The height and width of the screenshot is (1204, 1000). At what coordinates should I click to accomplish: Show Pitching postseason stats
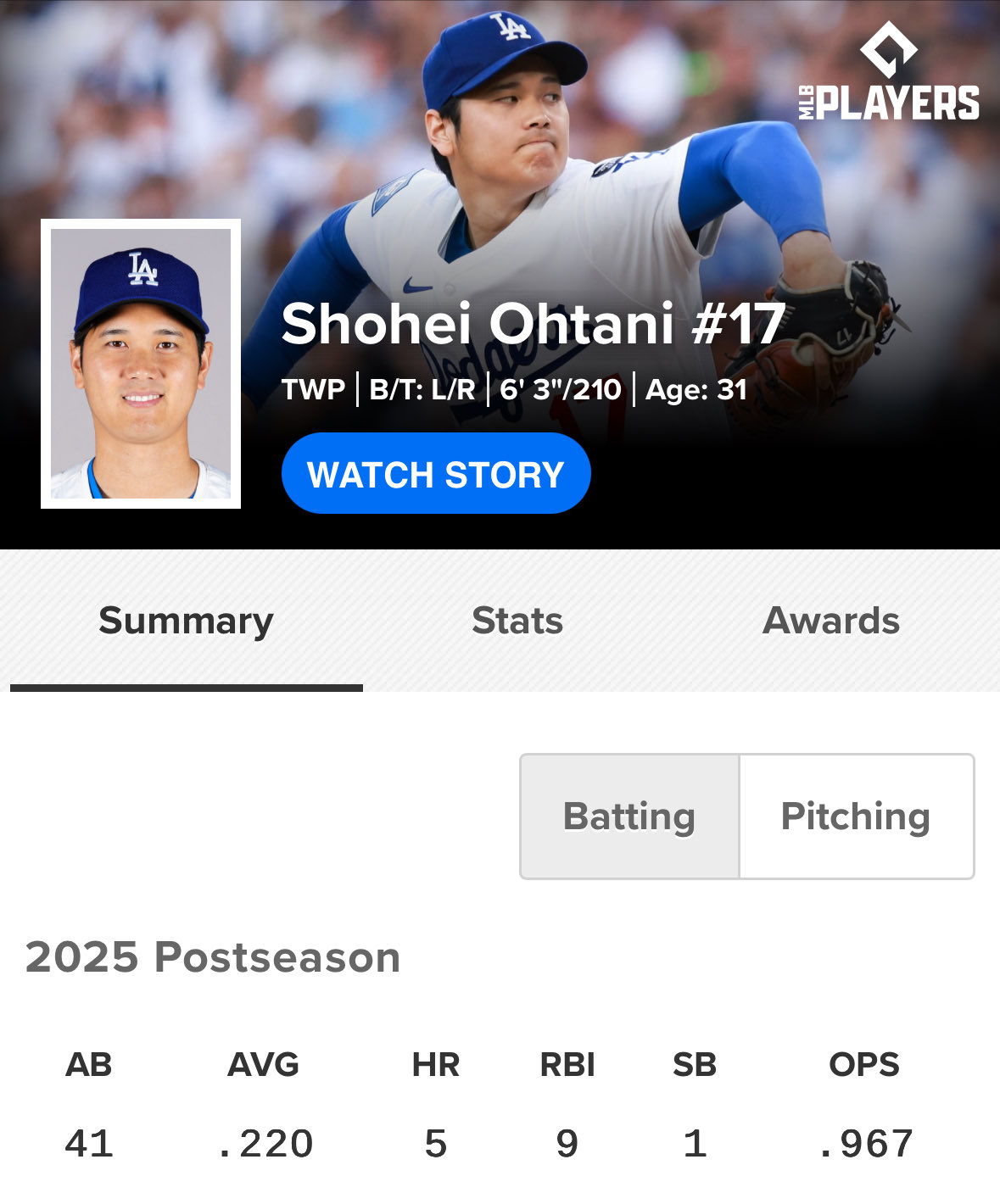[x=856, y=817]
